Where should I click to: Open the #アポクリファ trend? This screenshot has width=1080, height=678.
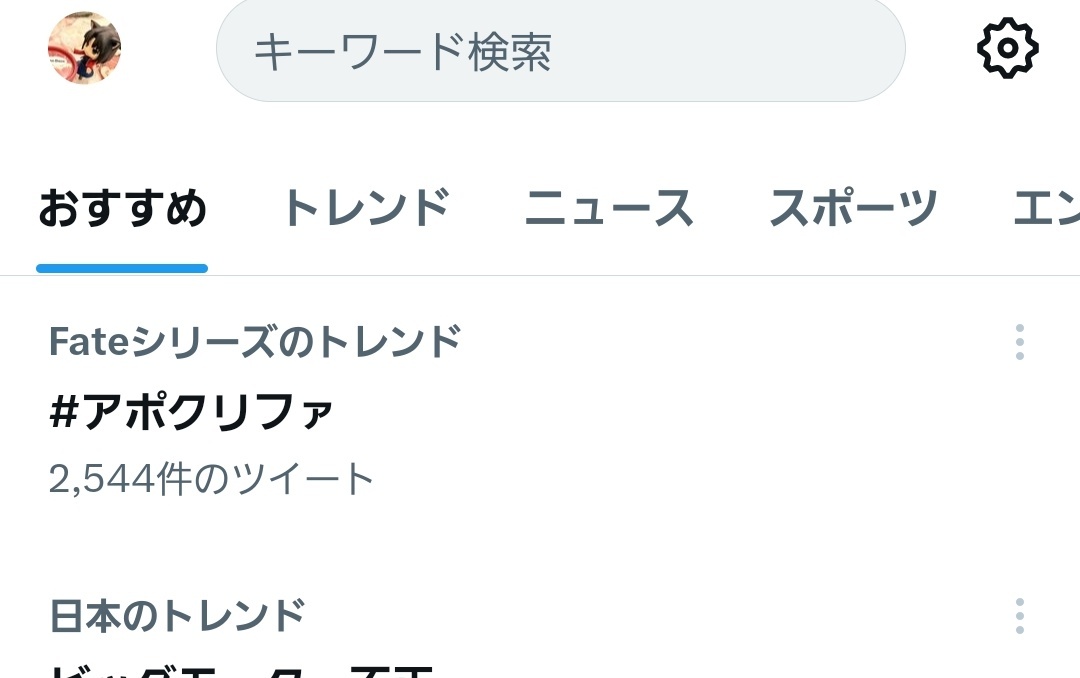click(x=192, y=412)
